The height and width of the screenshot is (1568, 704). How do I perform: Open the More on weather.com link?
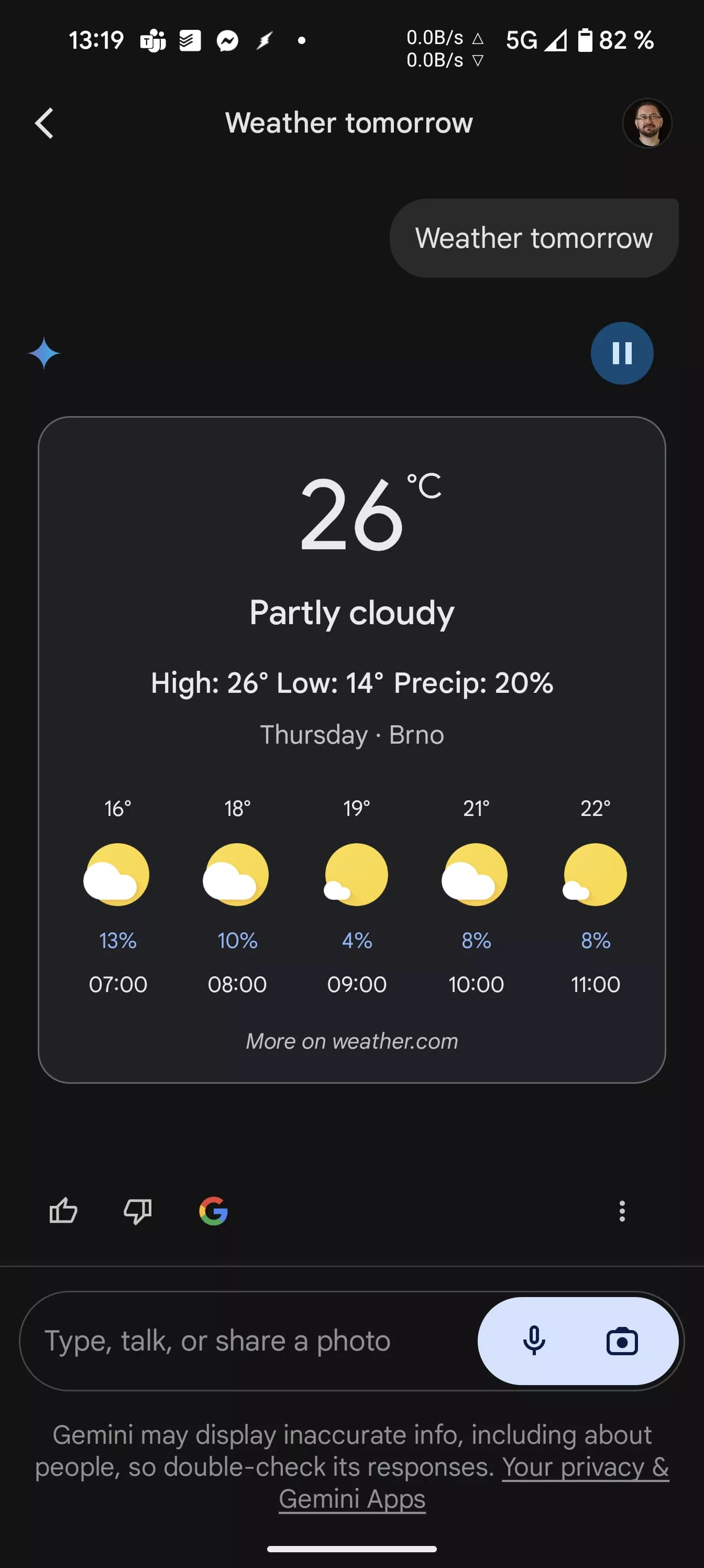pos(351,1041)
